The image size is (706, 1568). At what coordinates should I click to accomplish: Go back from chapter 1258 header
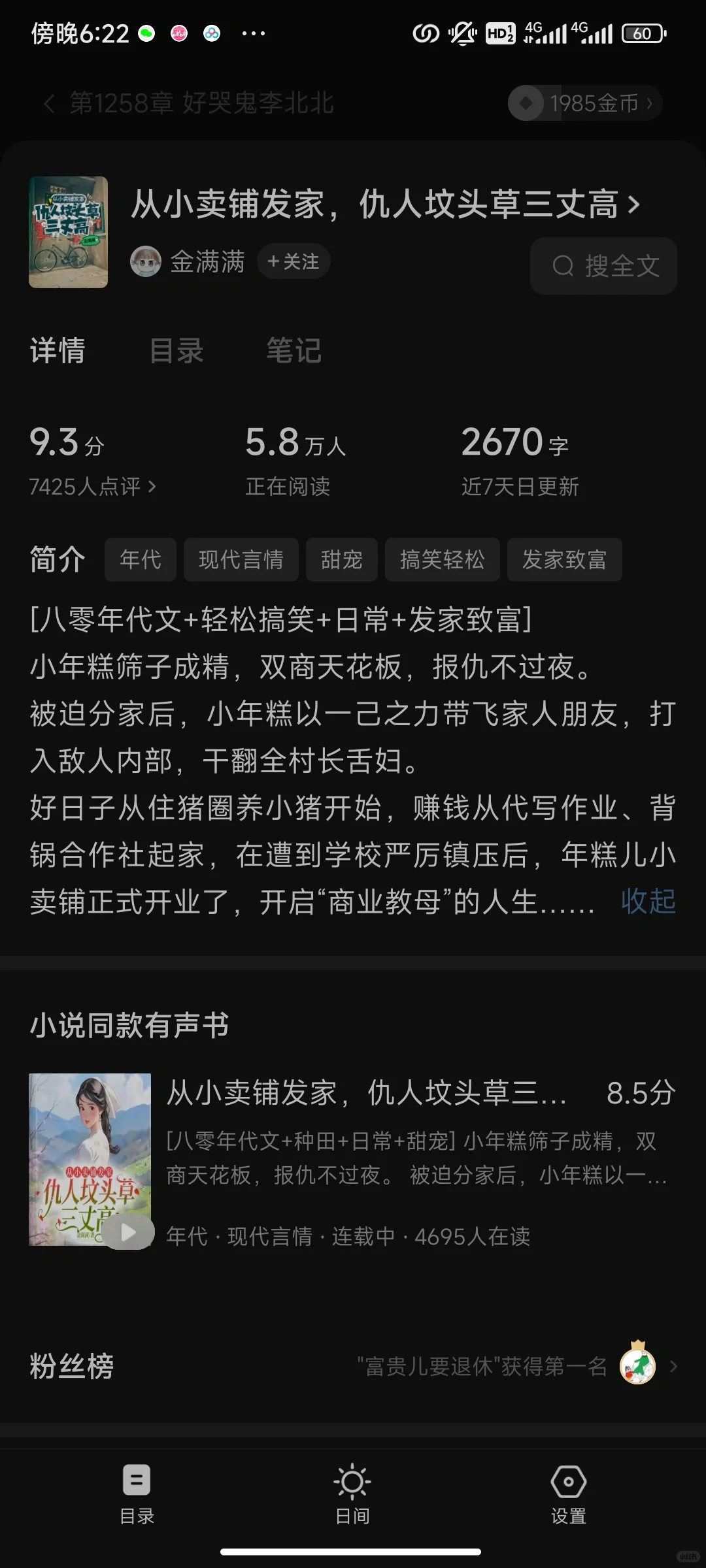pos(49,103)
